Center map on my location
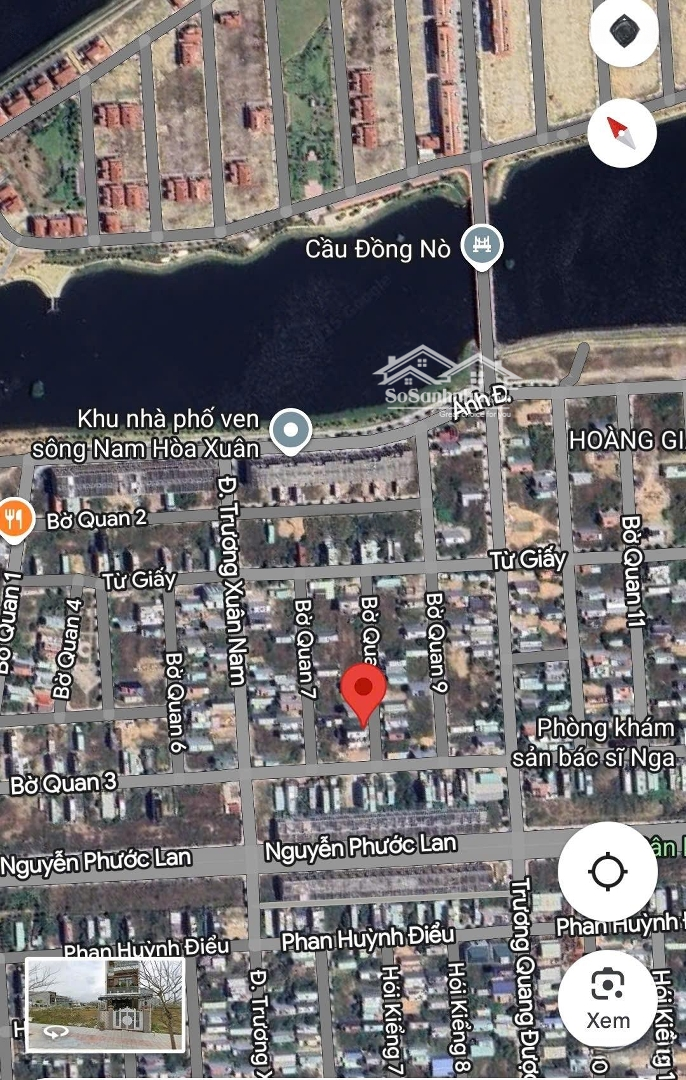The height and width of the screenshot is (1080, 686). click(607, 872)
